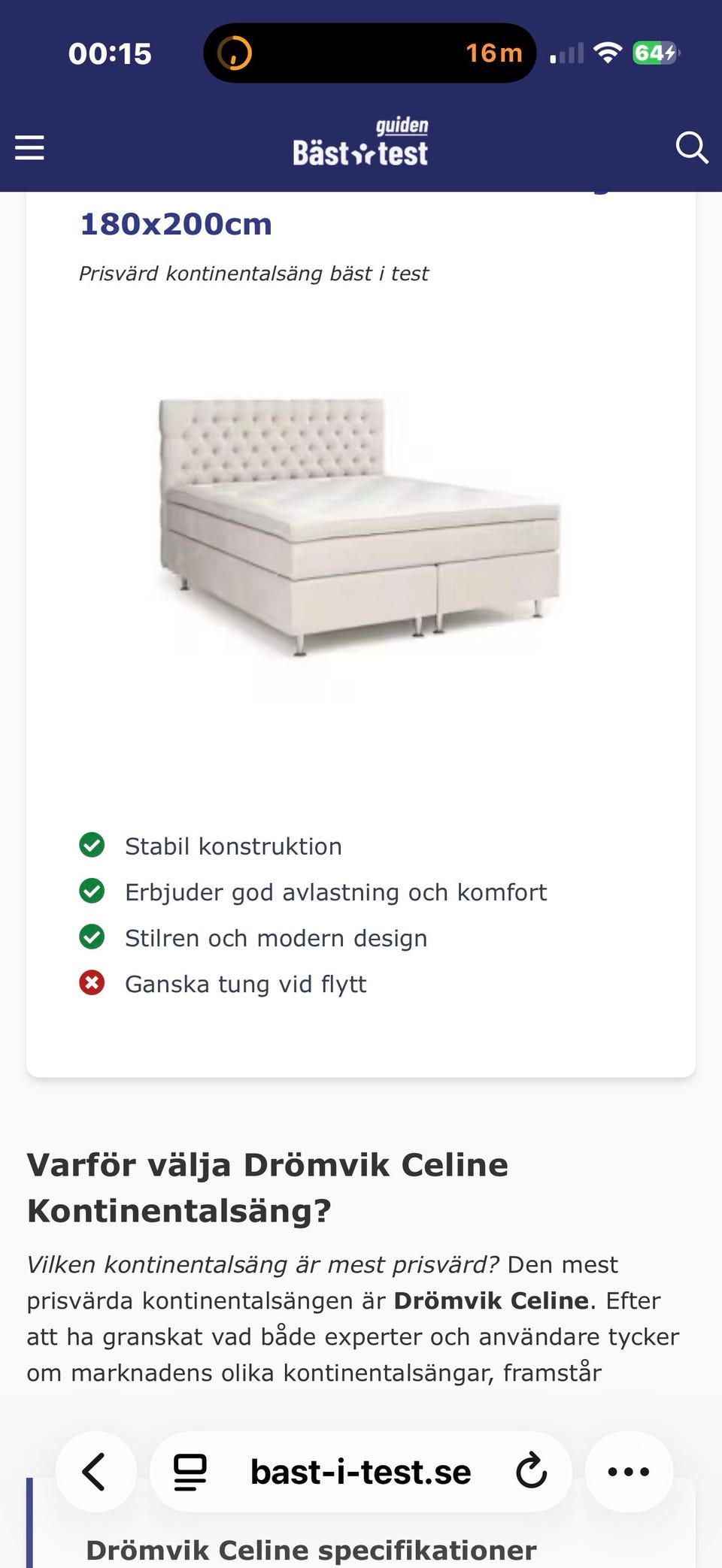Tap the clock in the status bar
The height and width of the screenshot is (1568, 722).
tap(109, 53)
